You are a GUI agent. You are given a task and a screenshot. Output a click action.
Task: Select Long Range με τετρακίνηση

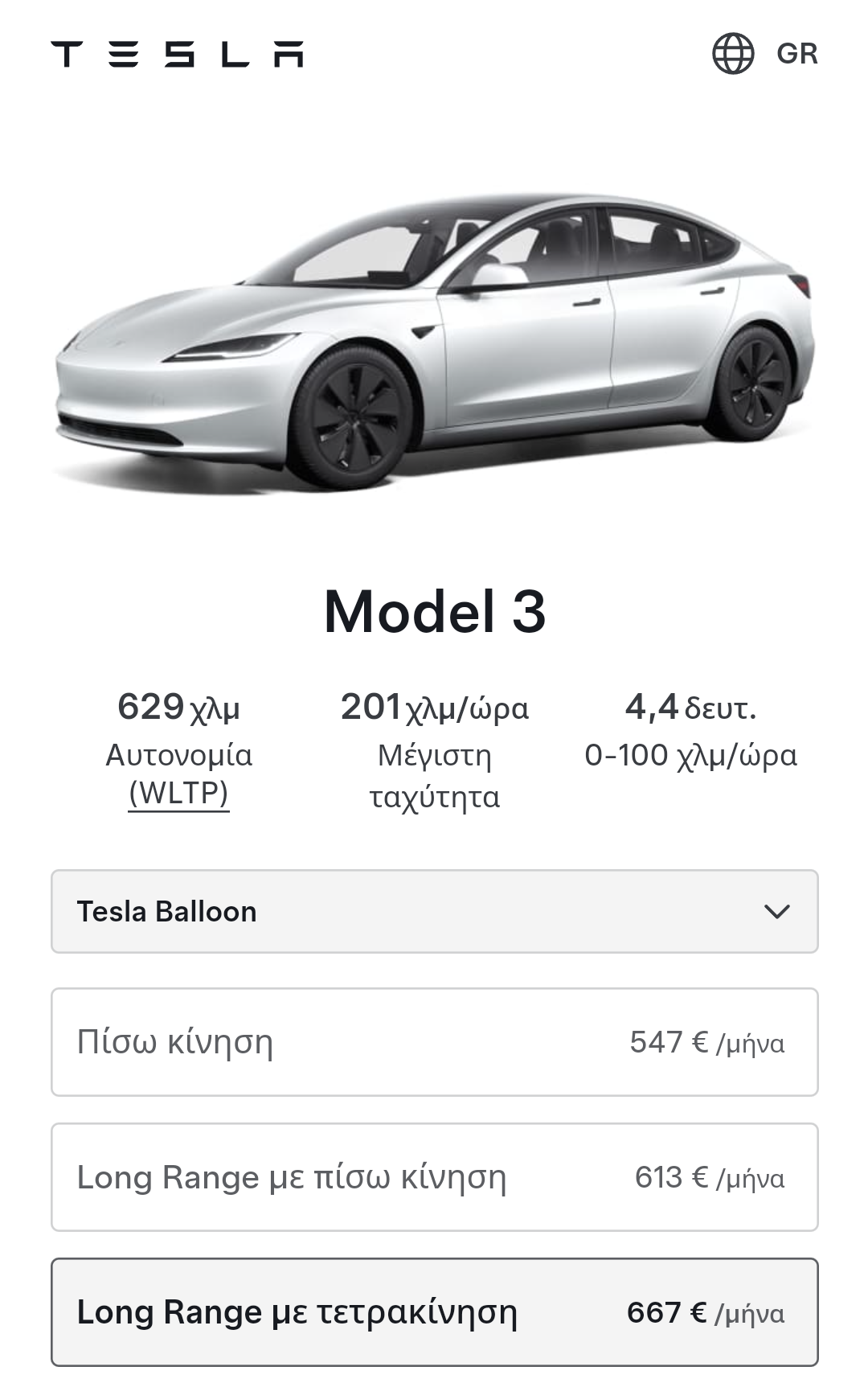[434, 1312]
